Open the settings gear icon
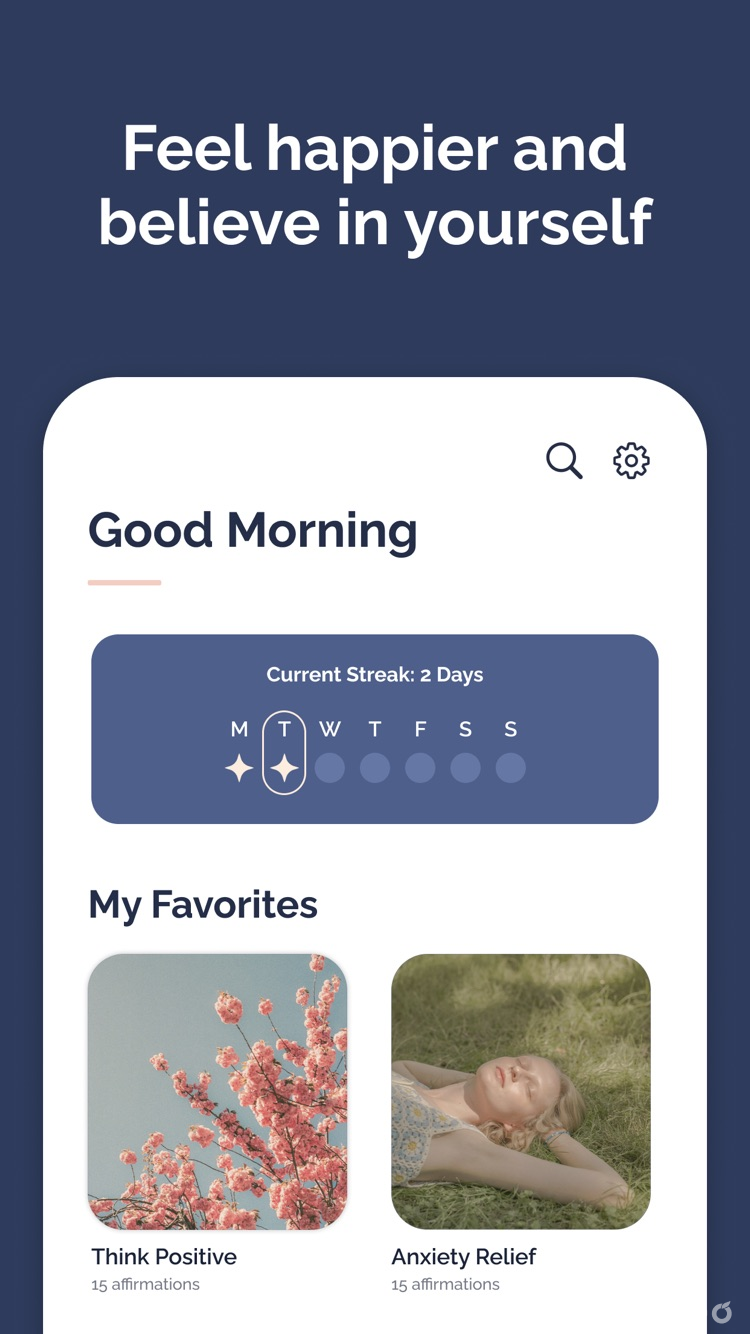 pos(631,460)
